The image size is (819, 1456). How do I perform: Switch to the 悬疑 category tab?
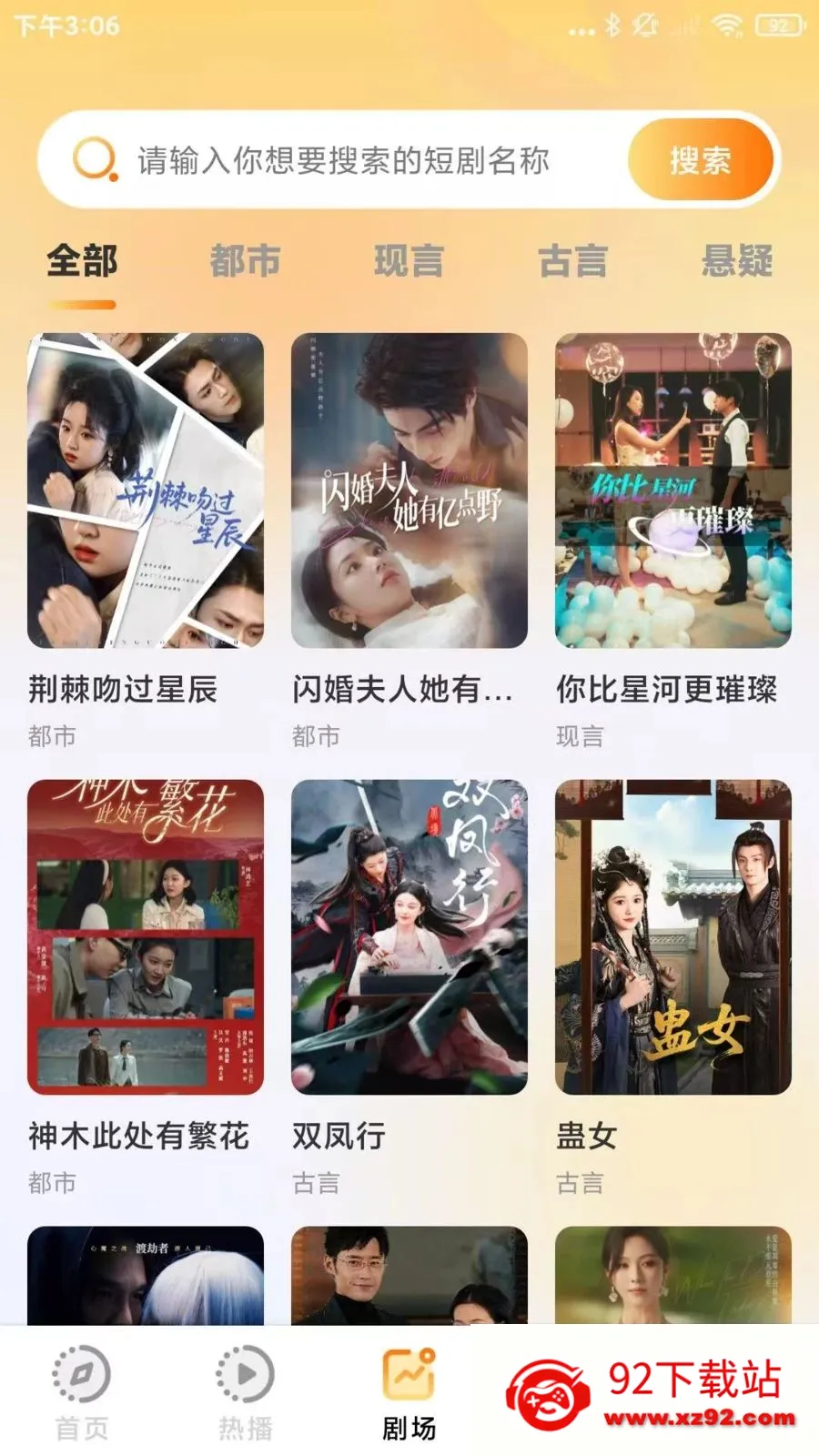click(737, 261)
